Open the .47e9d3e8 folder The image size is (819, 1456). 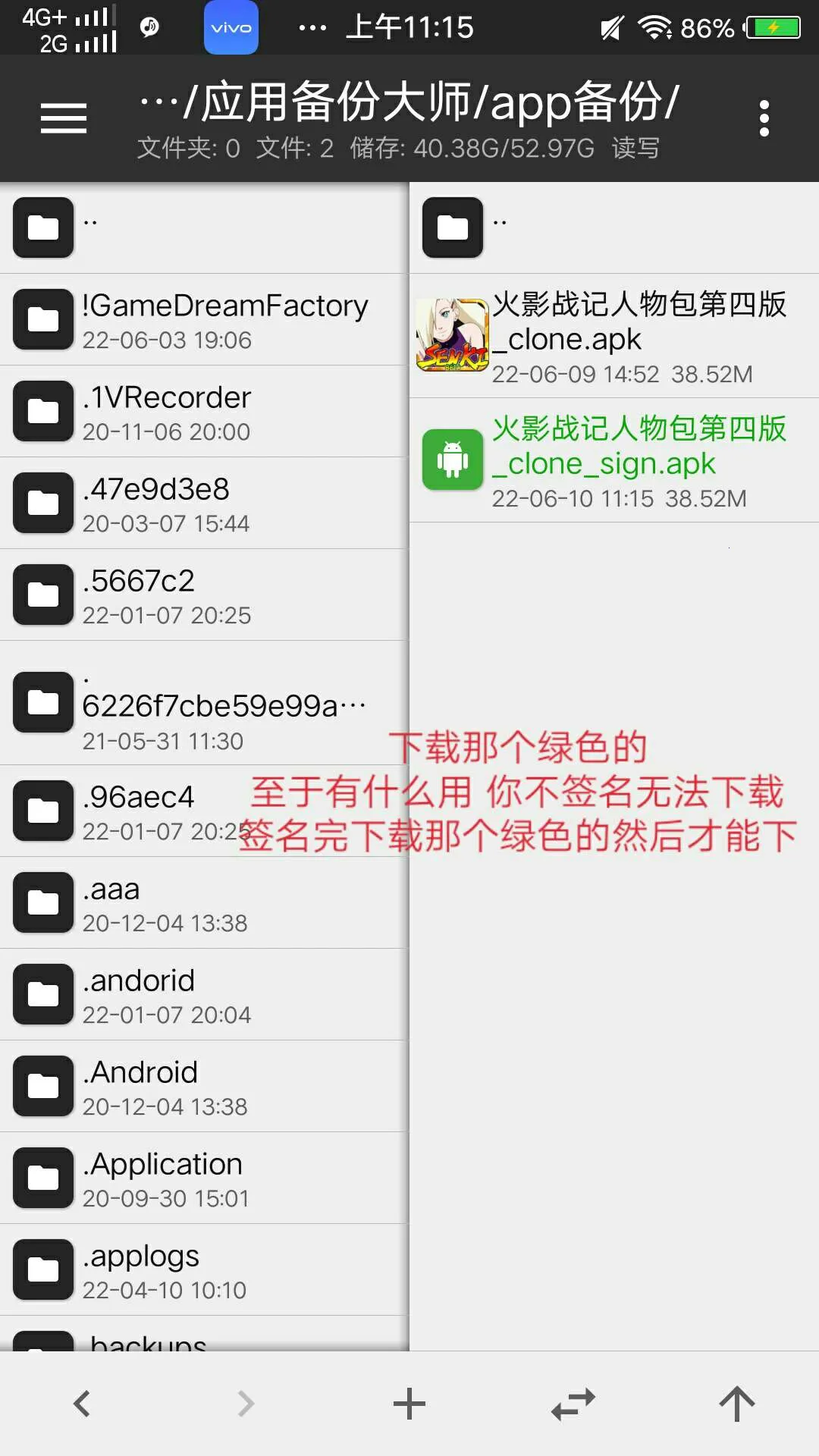coord(205,504)
